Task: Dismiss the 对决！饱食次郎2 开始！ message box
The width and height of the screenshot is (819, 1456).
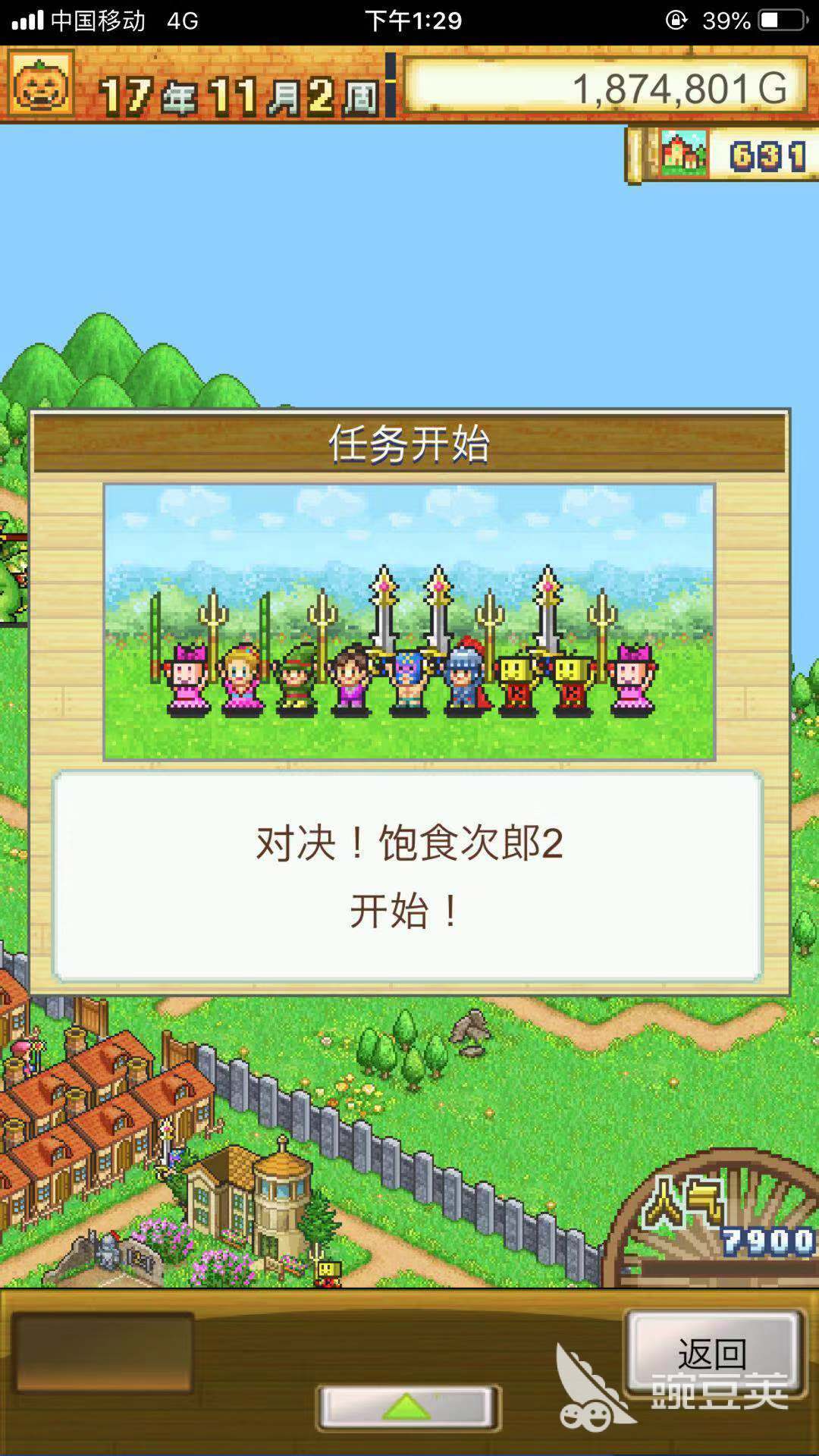Action: 408,876
